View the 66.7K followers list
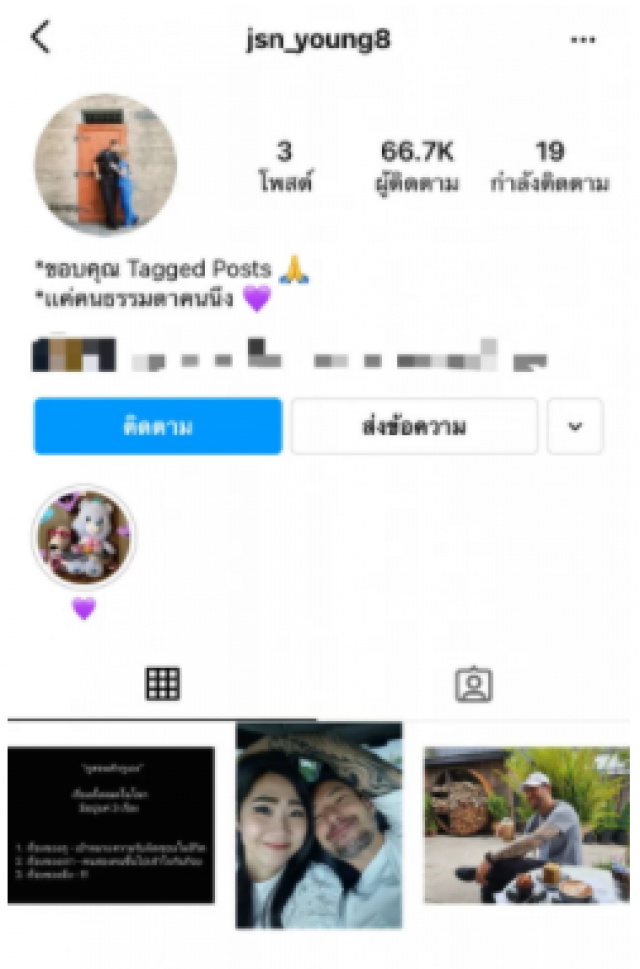This screenshot has height=969, width=640. (x=418, y=166)
